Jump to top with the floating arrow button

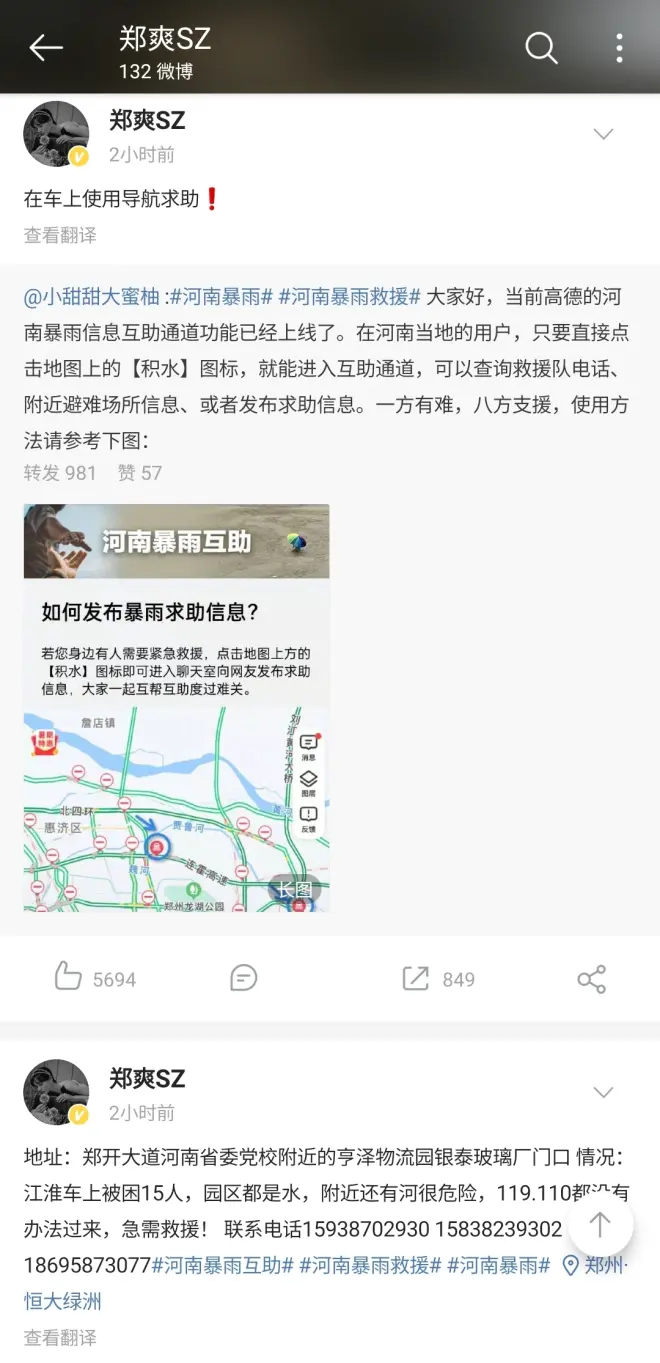pyautogui.click(x=600, y=1223)
